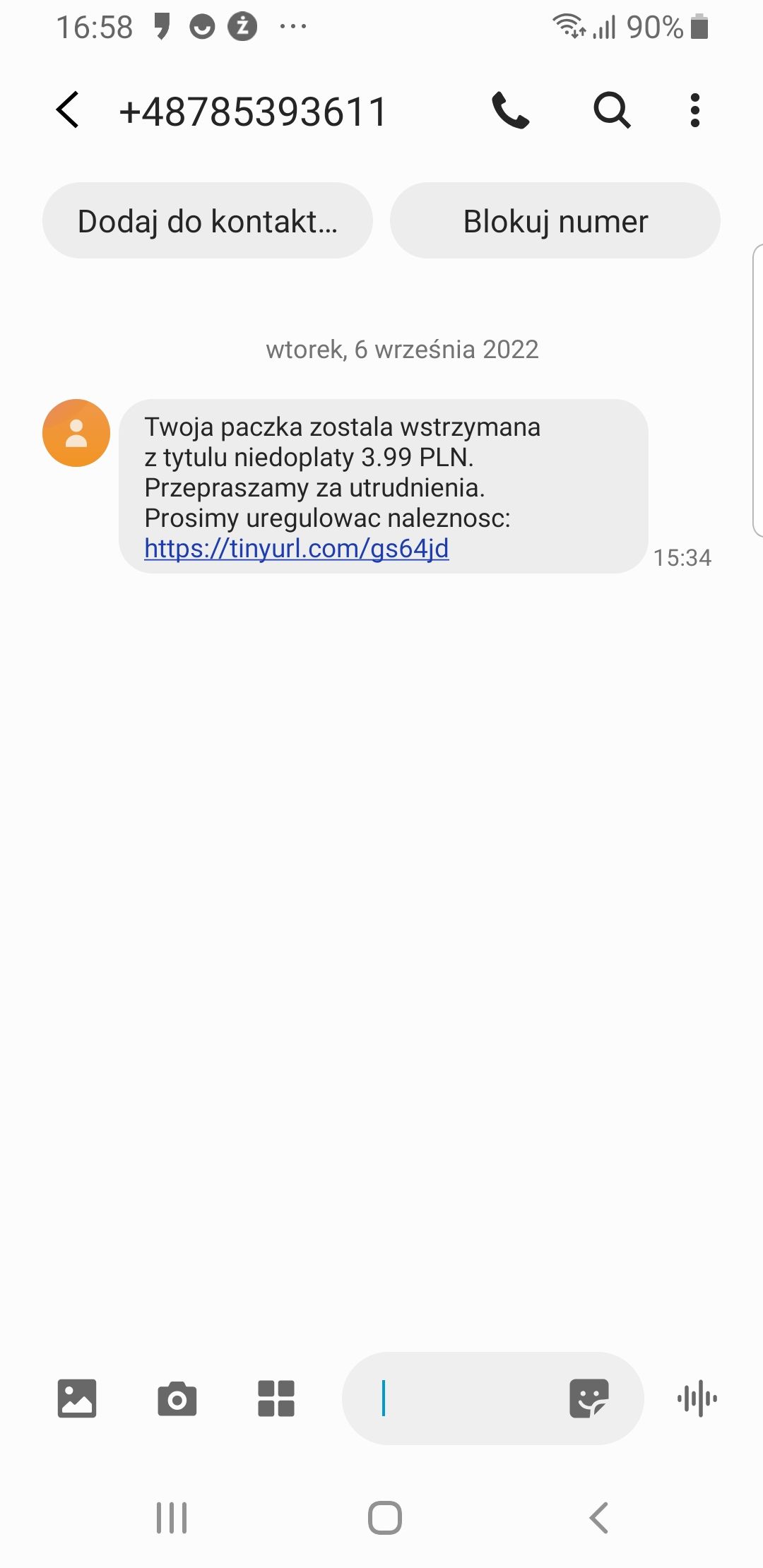
Task: Open more options via the three-dot icon
Action: coord(694,110)
